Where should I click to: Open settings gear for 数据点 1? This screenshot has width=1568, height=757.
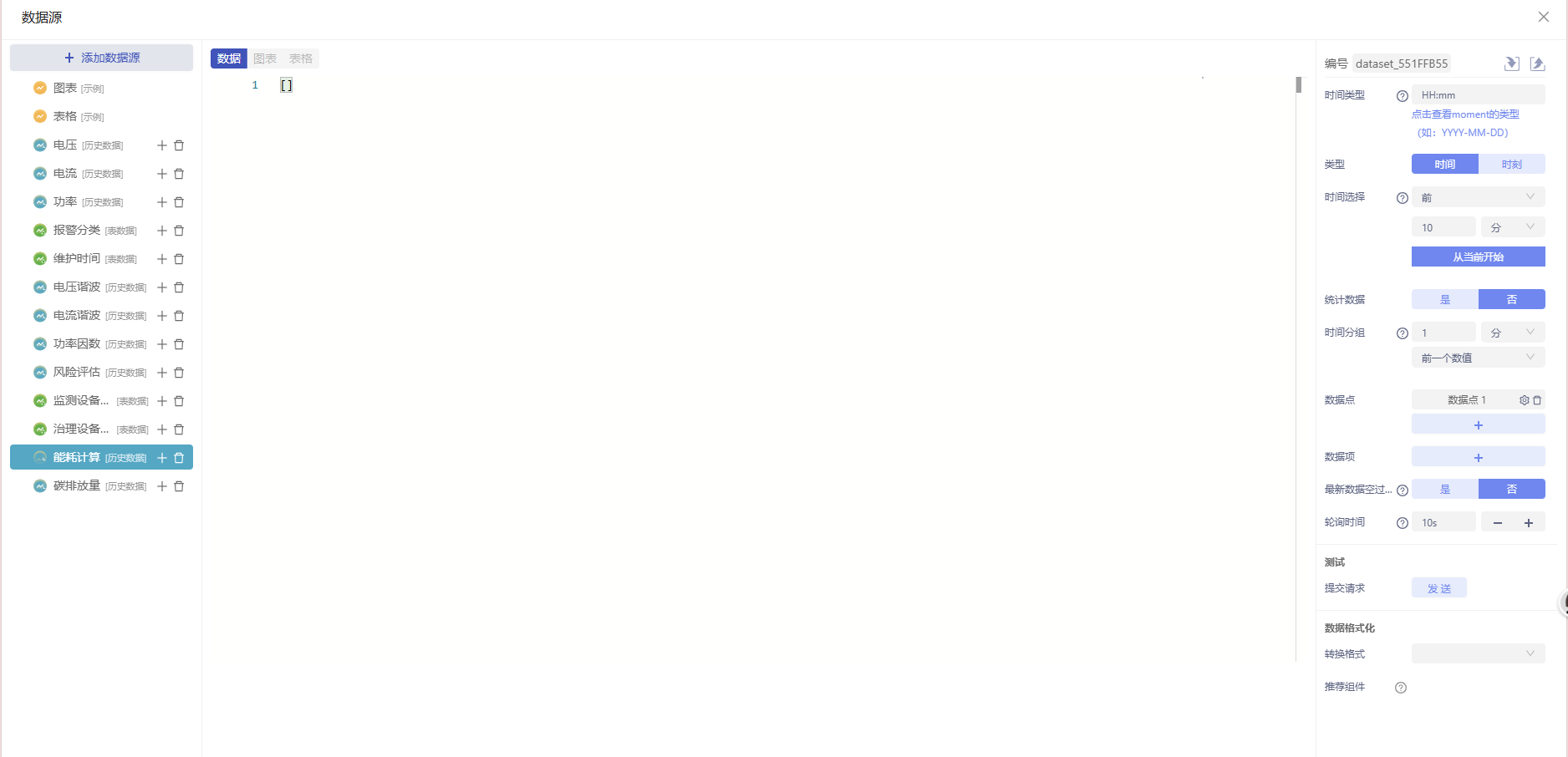coord(1524,400)
